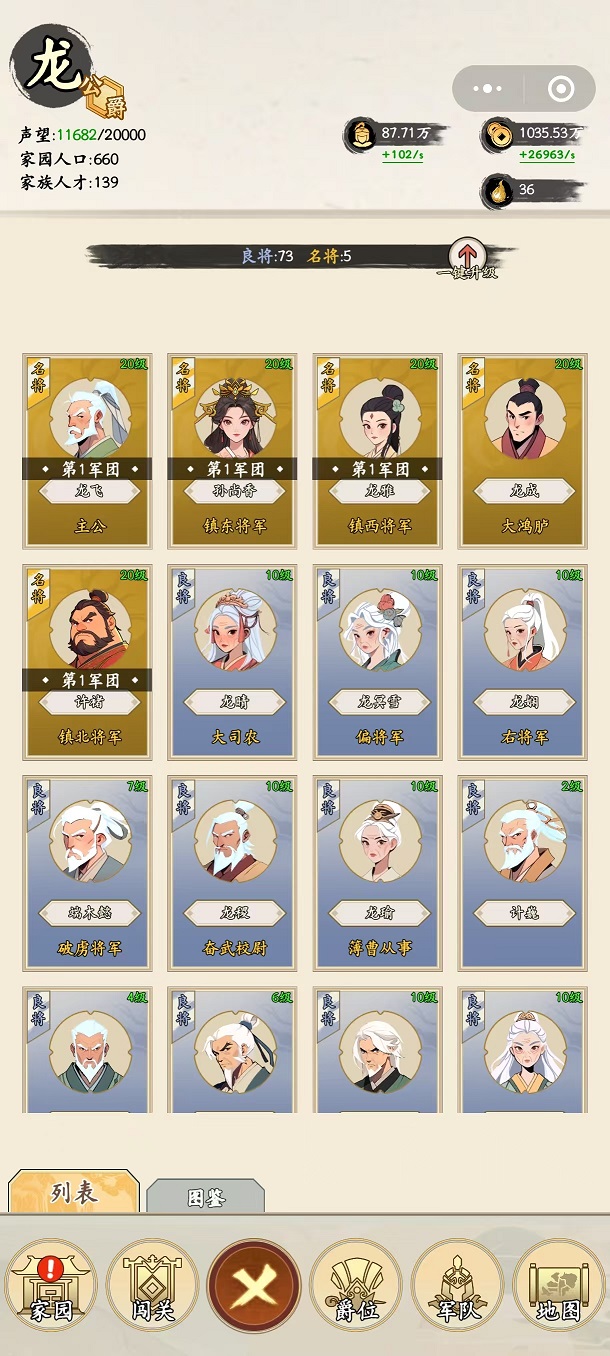Open the 闯关 stage menu
610x1356 pixels.
click(152, 1286)
